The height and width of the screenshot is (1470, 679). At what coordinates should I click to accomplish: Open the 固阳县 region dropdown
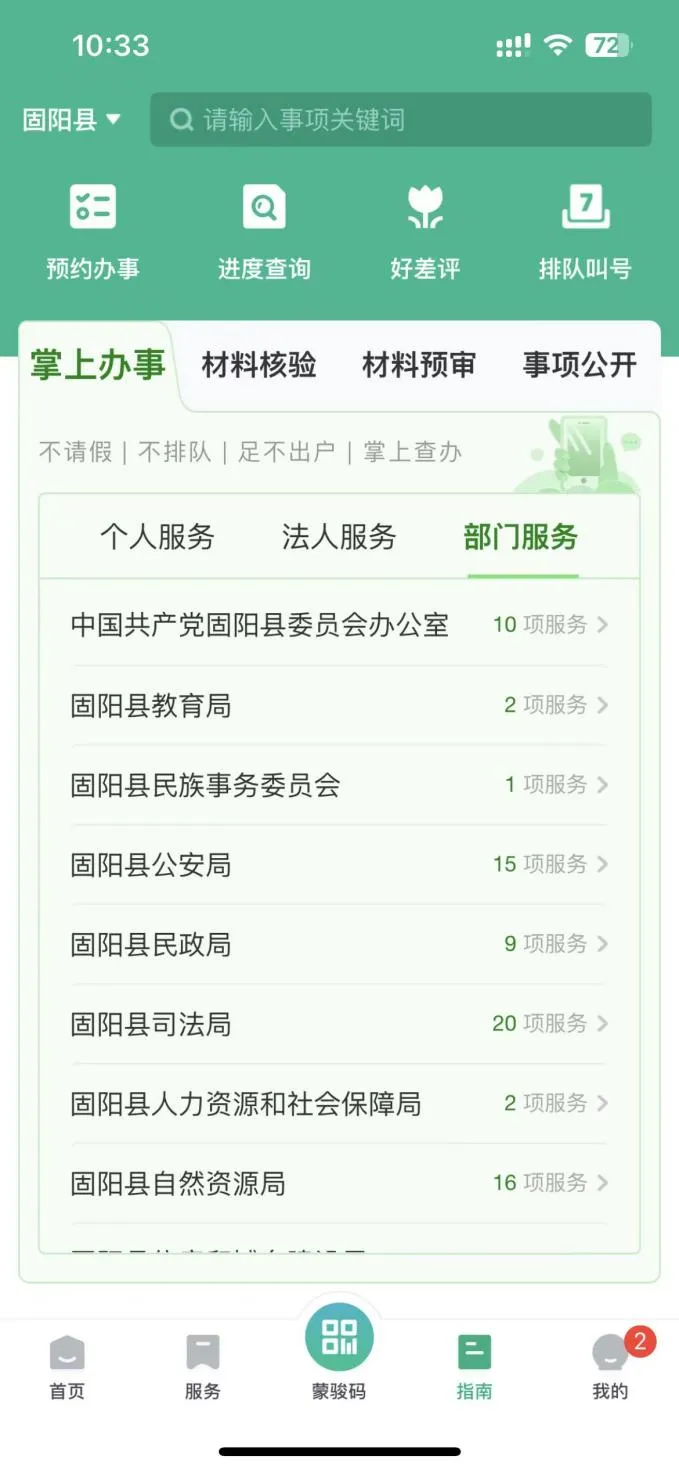[x=71, y=120]
